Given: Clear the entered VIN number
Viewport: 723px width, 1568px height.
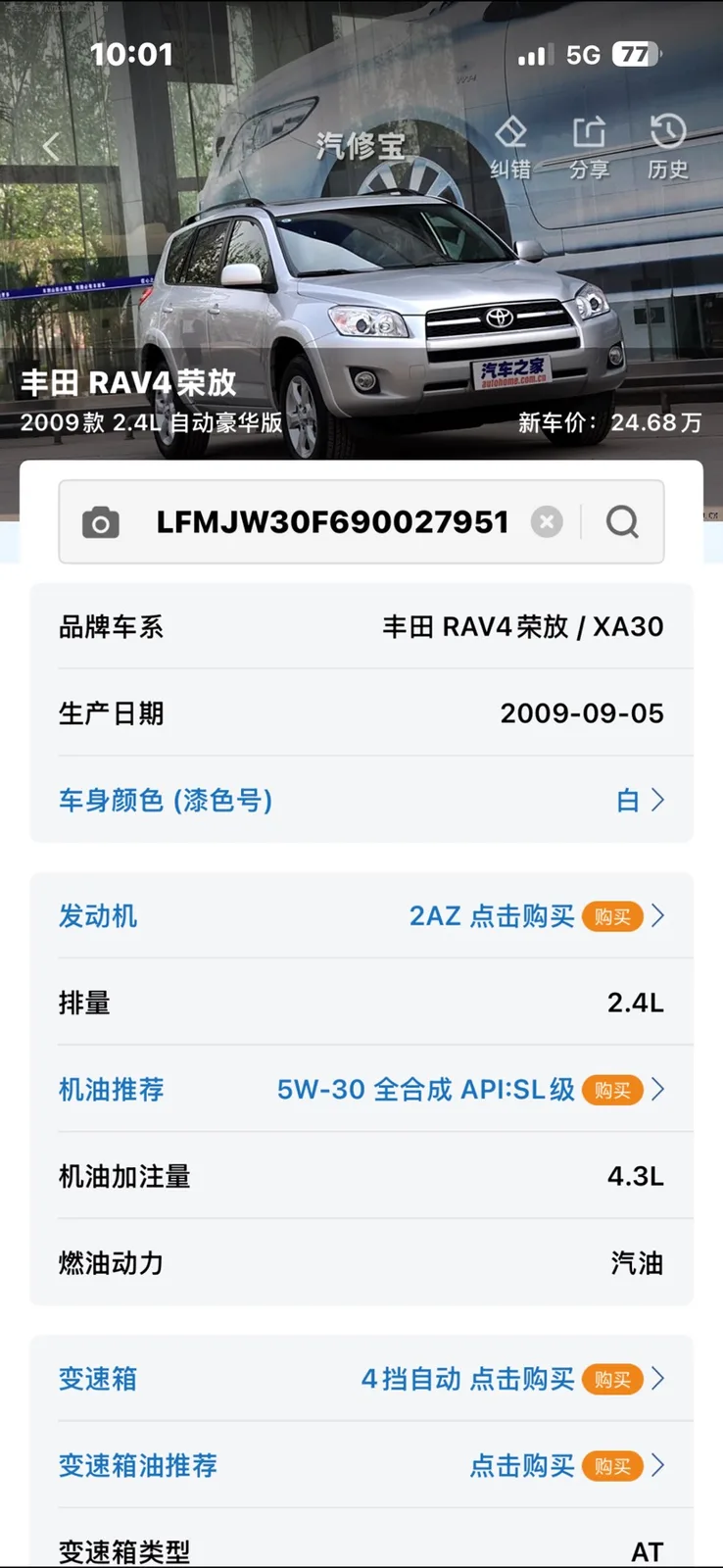Looking at the screenshot, I should [547, 522].
